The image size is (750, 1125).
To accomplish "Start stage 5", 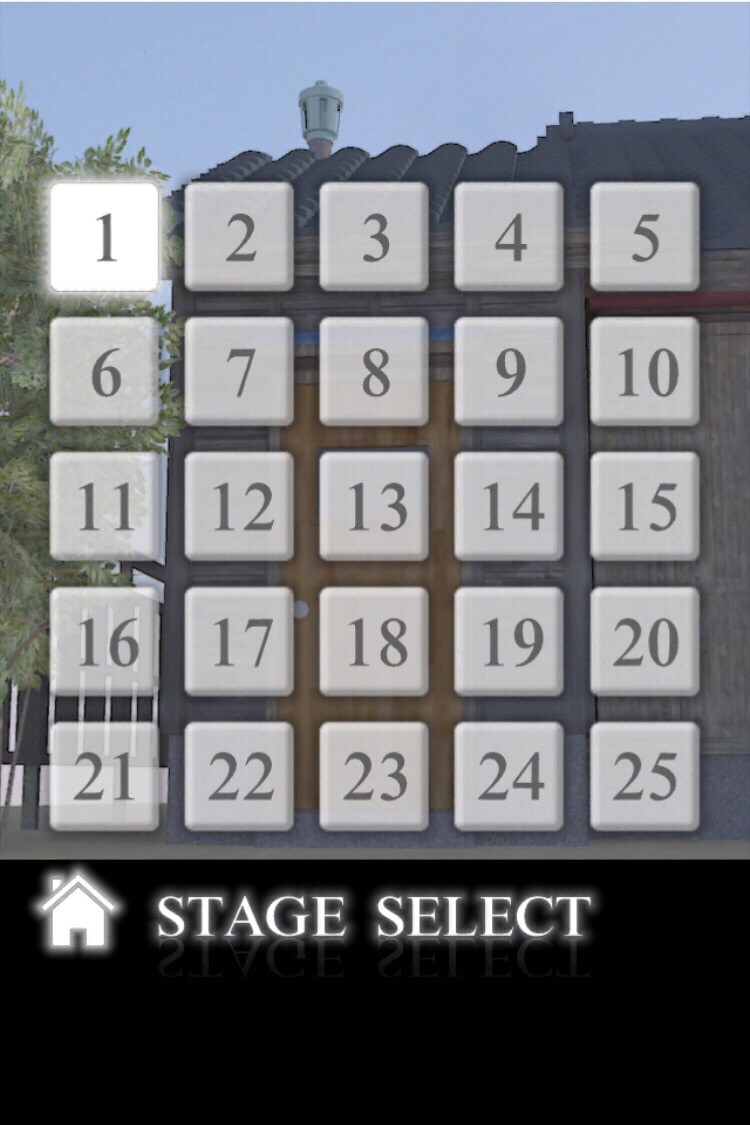I will click(644, 237).
